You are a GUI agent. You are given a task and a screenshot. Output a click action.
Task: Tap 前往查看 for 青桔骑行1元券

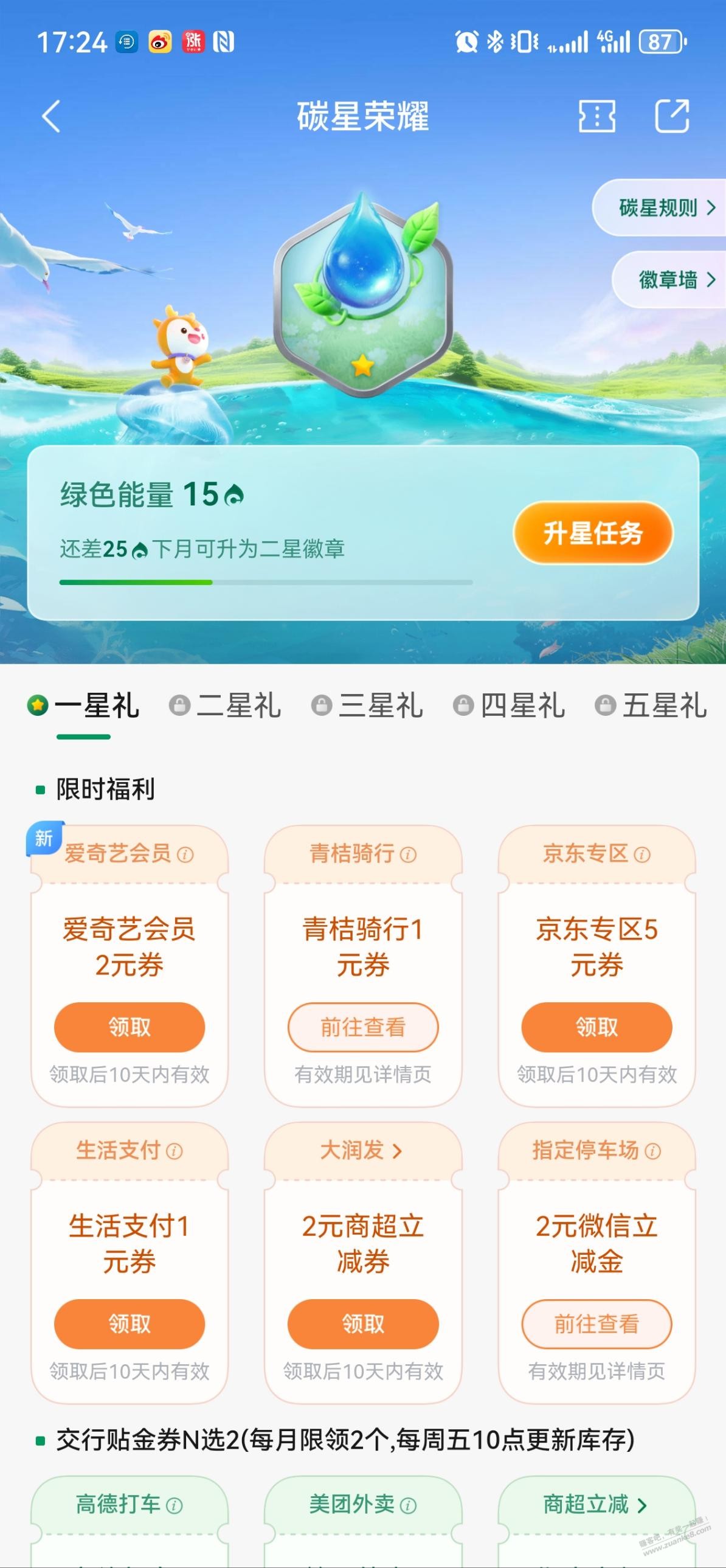coord(362,1027)
